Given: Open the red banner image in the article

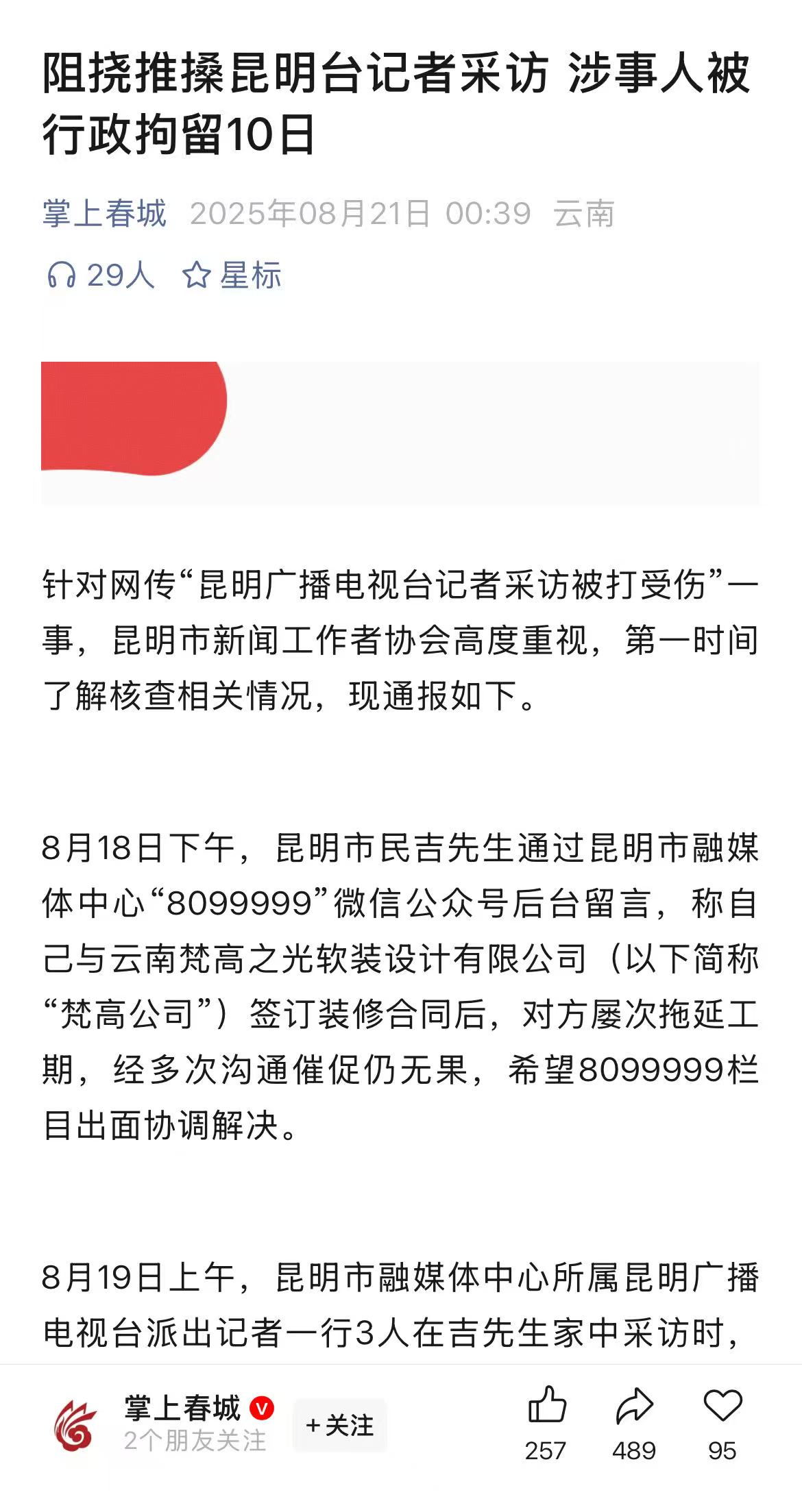Looking at the screenshot, I should click(400, 433).
